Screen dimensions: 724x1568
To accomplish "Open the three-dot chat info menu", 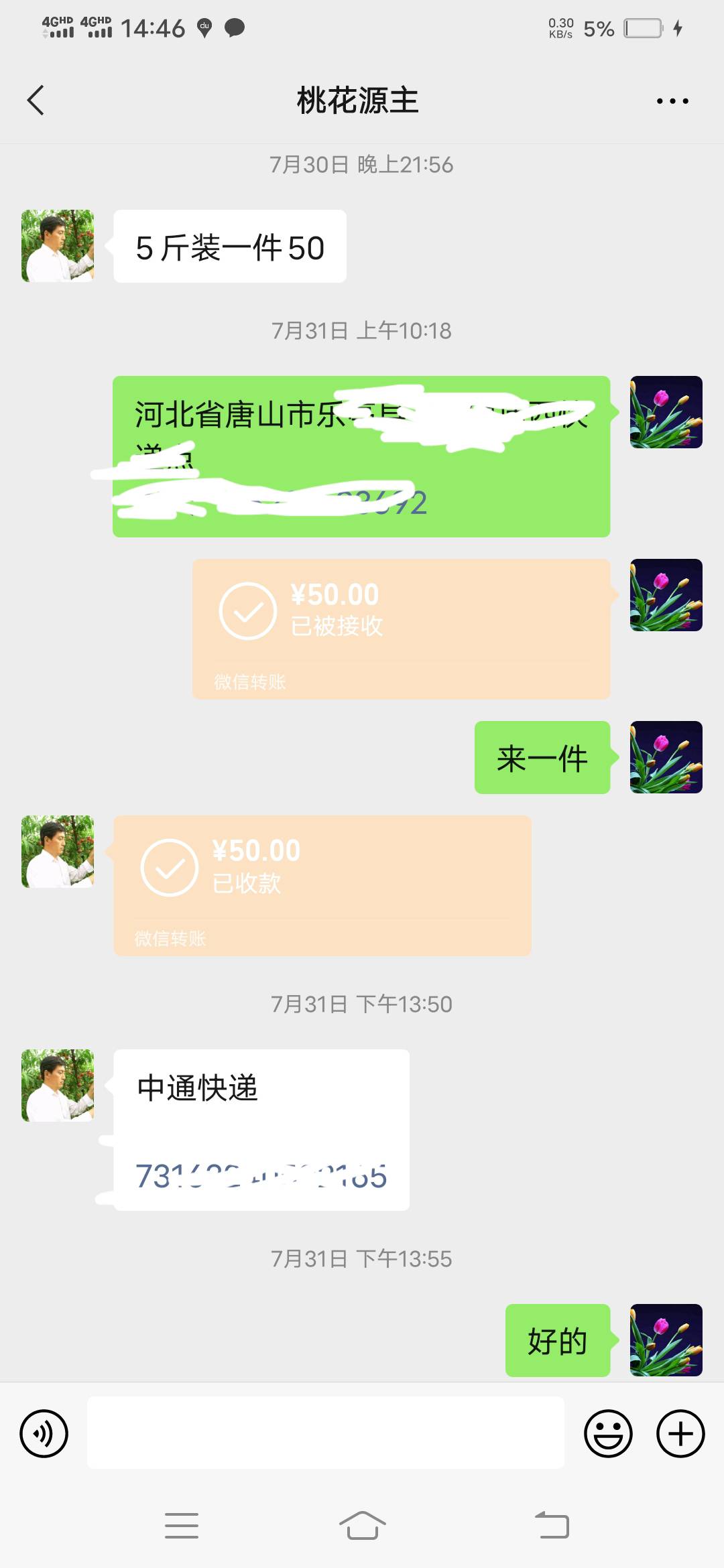I will [x=672, y=101].
